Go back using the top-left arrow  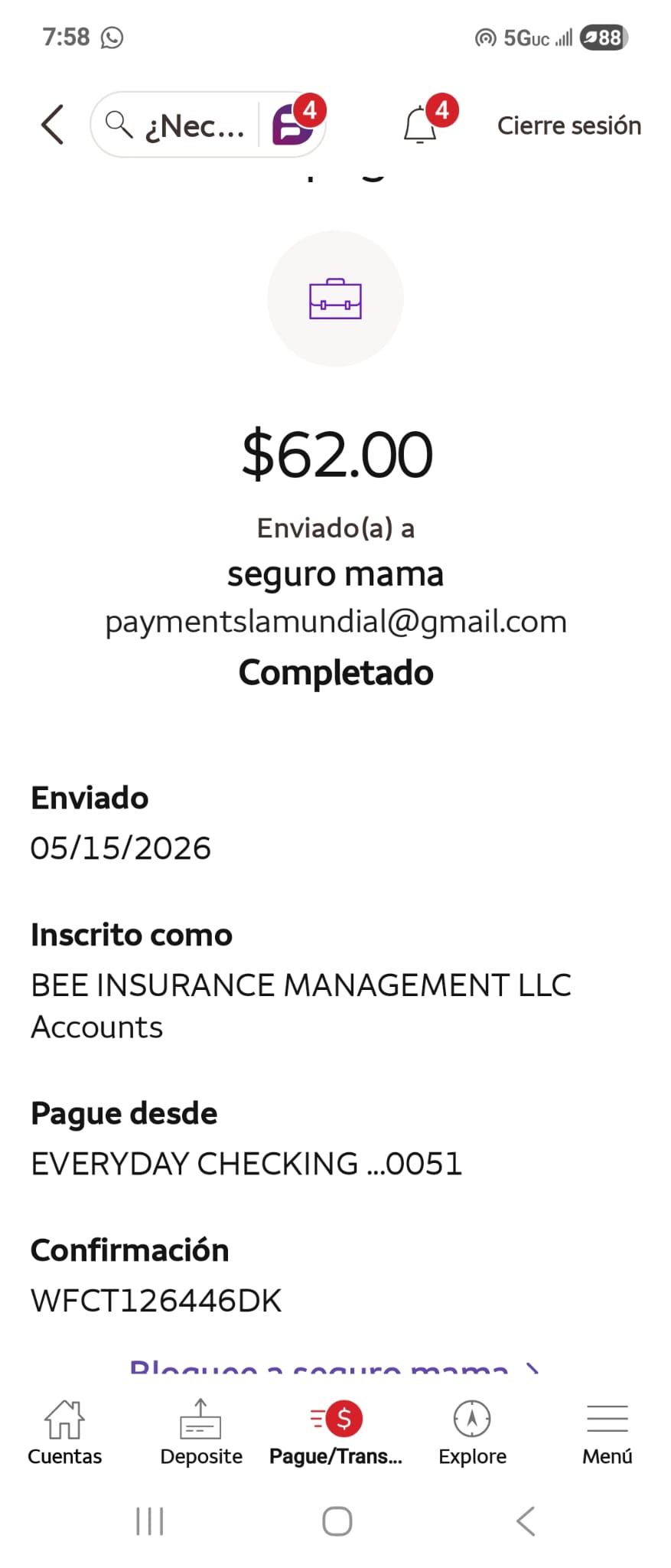(52, 125)
